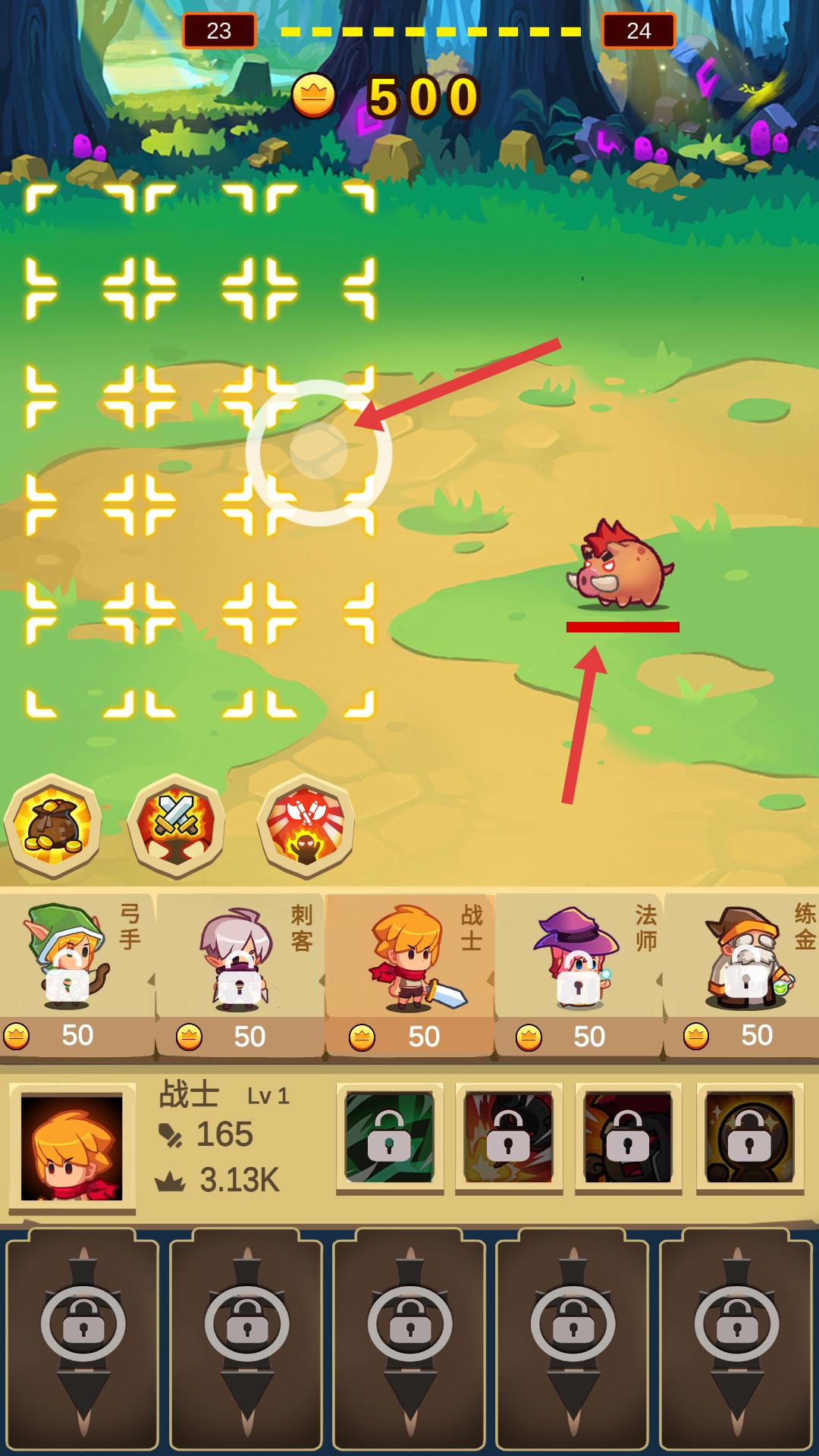Activate the gold money bag skill
The height and width of the screenshot is (1456, 819).
53,825
